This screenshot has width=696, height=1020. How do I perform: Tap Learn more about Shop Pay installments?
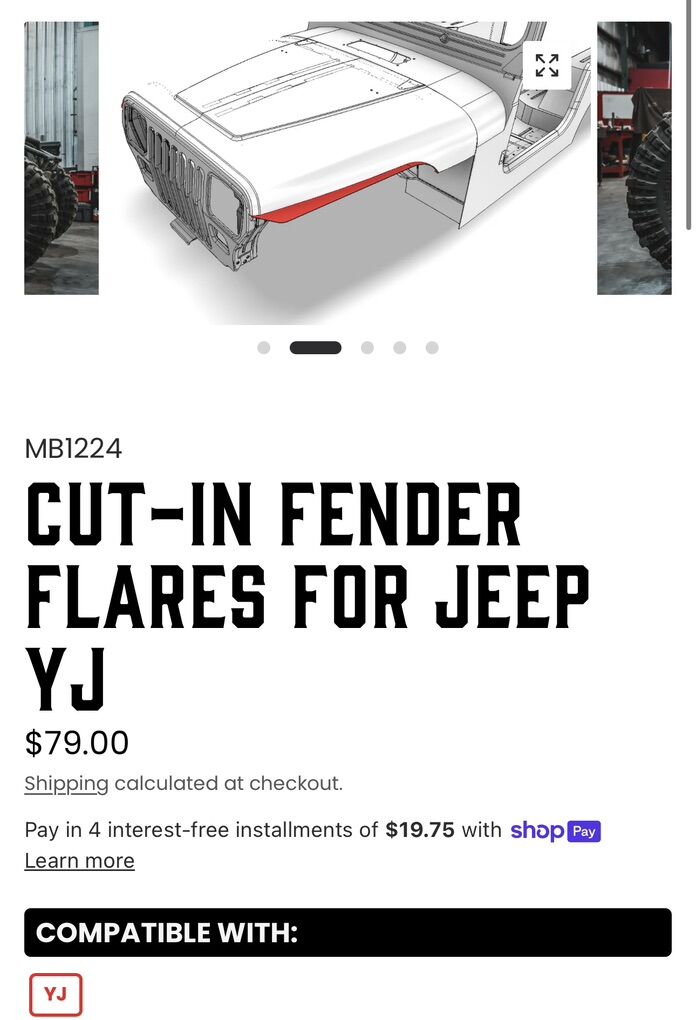(x=79, y=861)
